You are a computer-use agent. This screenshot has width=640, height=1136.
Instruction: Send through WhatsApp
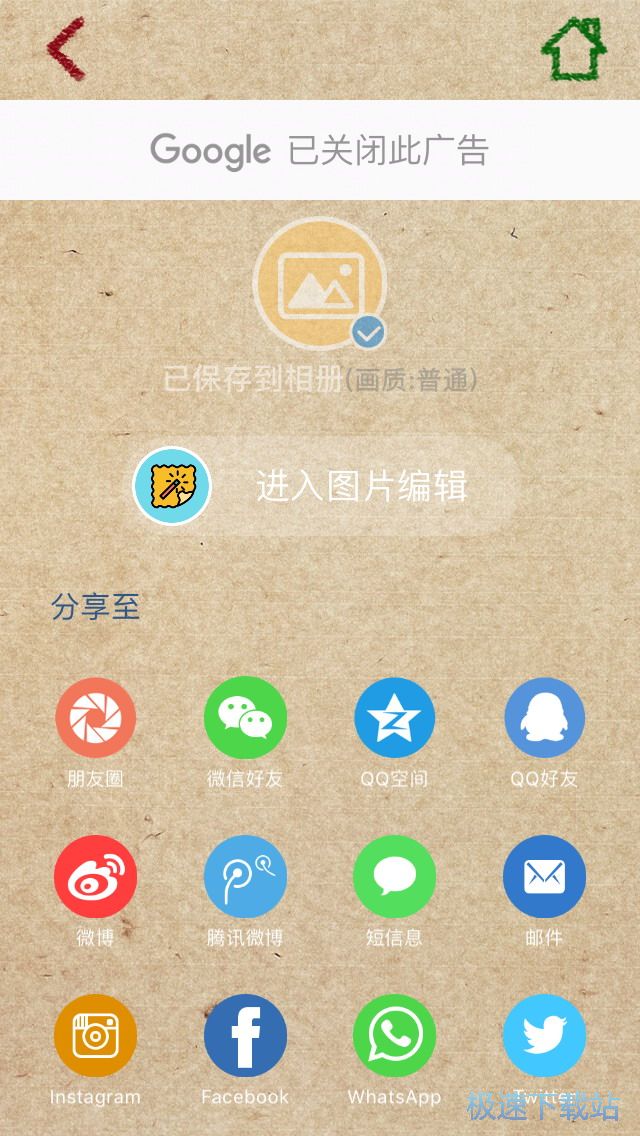click(394, 1036)
